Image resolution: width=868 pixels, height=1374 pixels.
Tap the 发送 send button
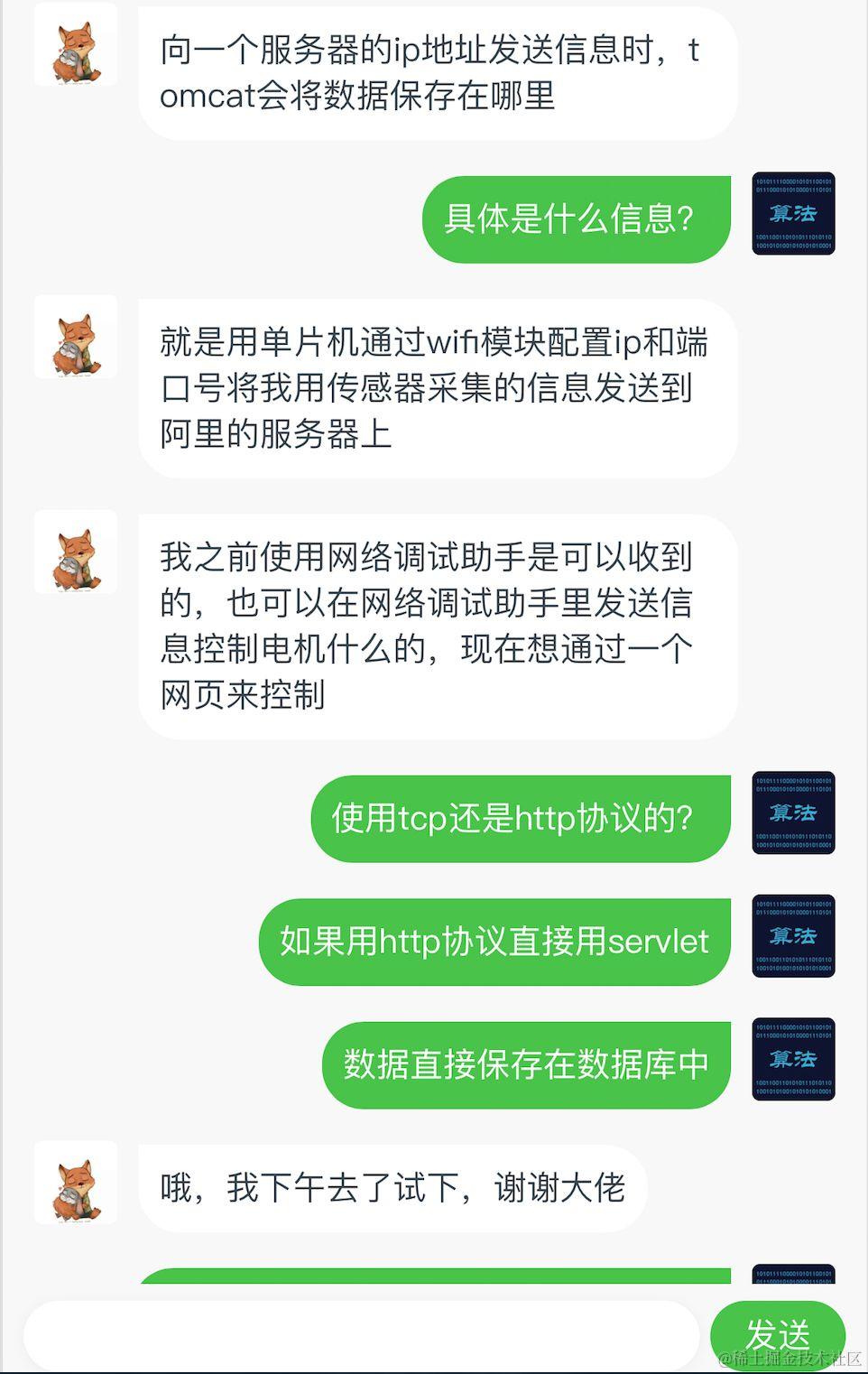coord(777,1334)
